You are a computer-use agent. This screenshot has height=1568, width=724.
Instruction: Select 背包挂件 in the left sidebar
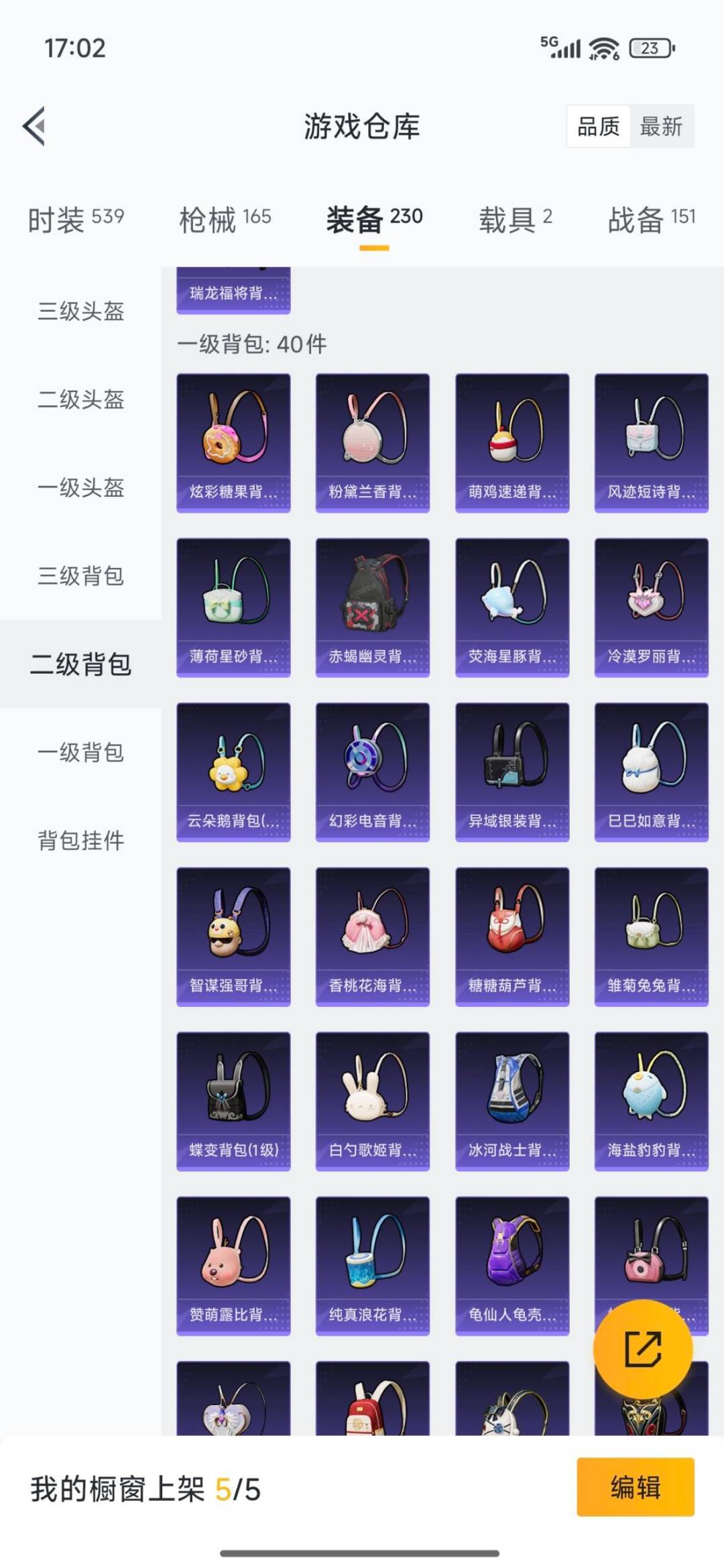coord(80,841)
